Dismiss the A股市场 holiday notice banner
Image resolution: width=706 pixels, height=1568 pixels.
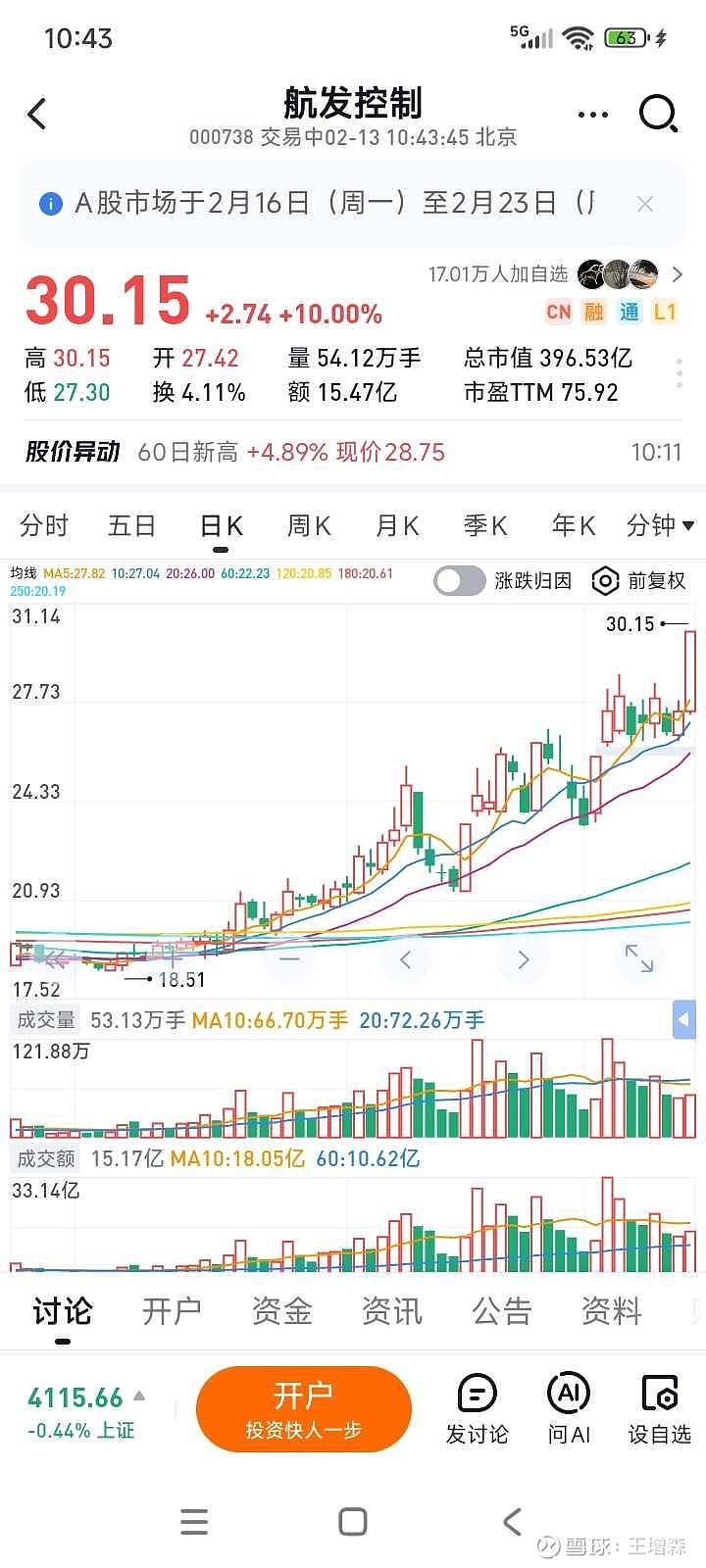click(644, 204)
